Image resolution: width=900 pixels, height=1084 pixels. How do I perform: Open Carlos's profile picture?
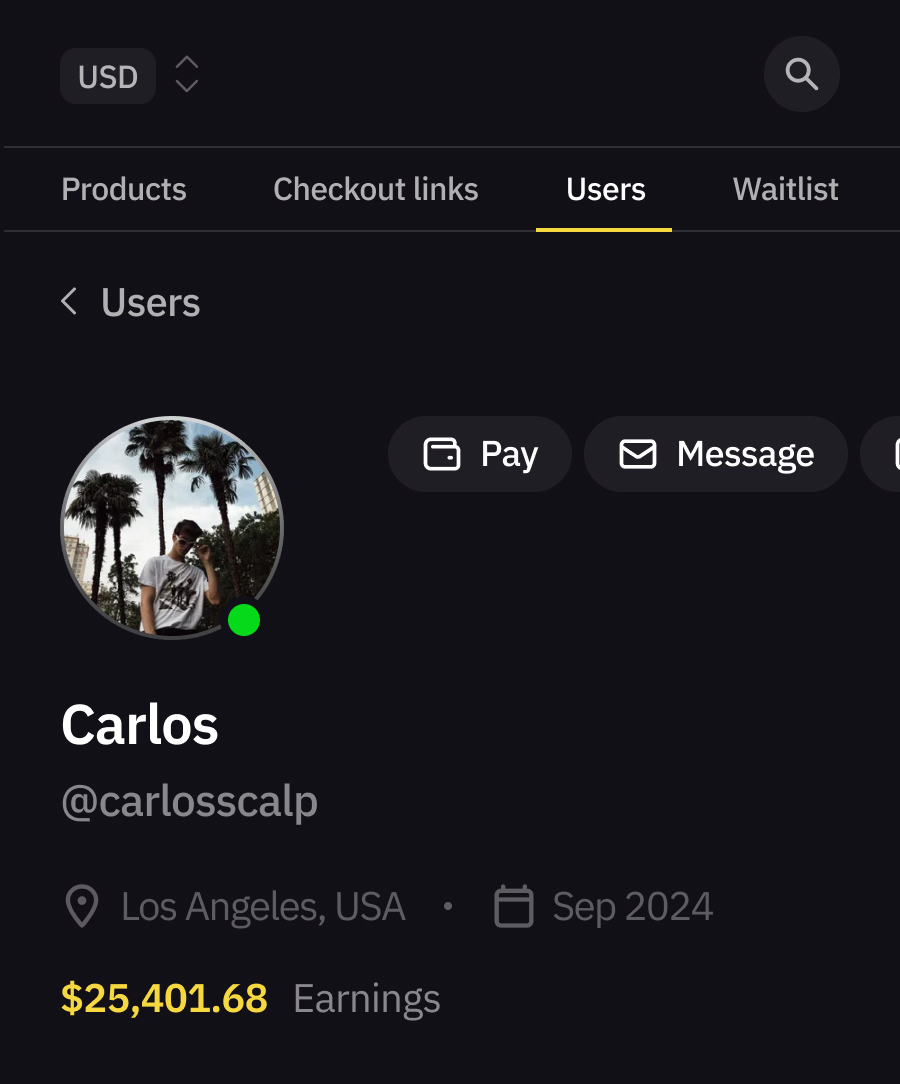point(172,527)
